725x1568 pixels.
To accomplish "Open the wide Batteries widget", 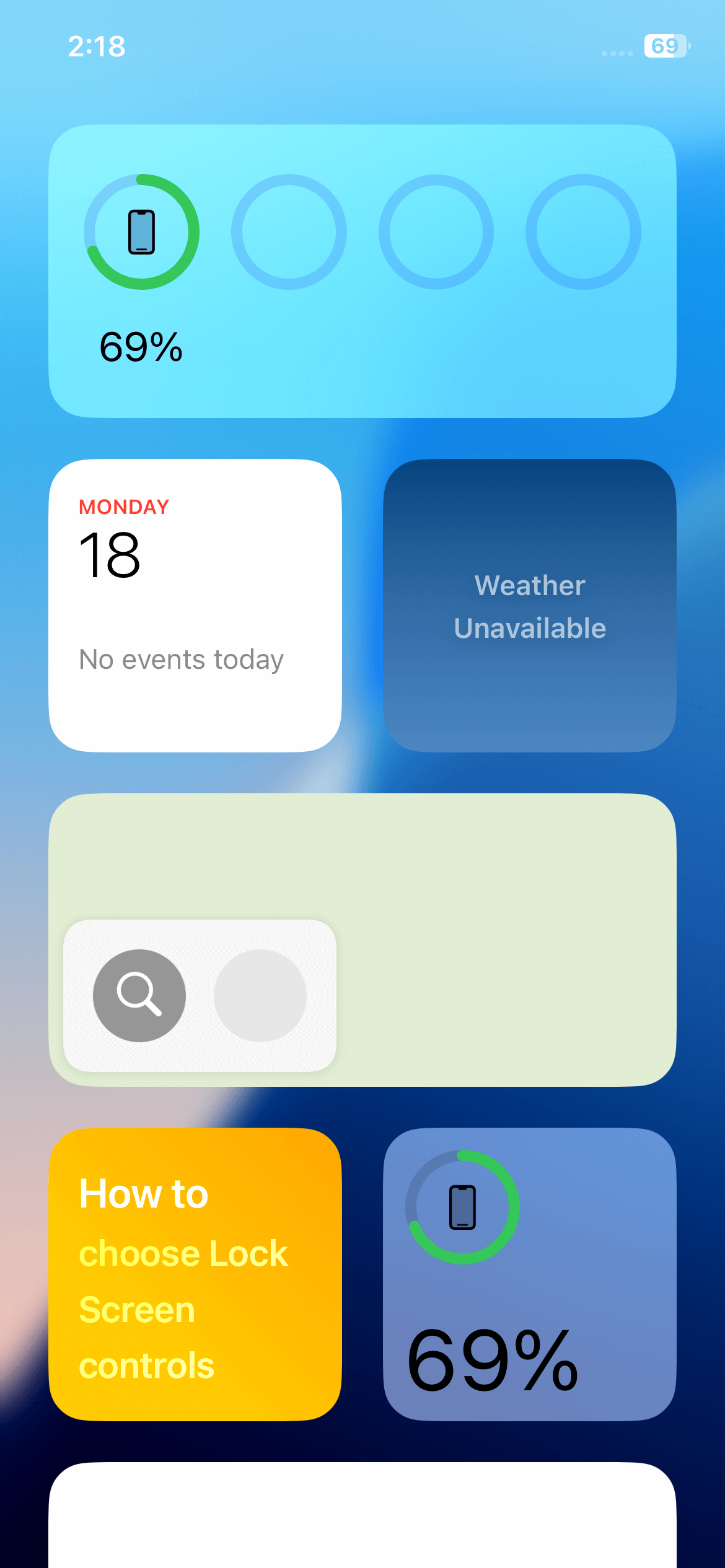I will (362, 271).
